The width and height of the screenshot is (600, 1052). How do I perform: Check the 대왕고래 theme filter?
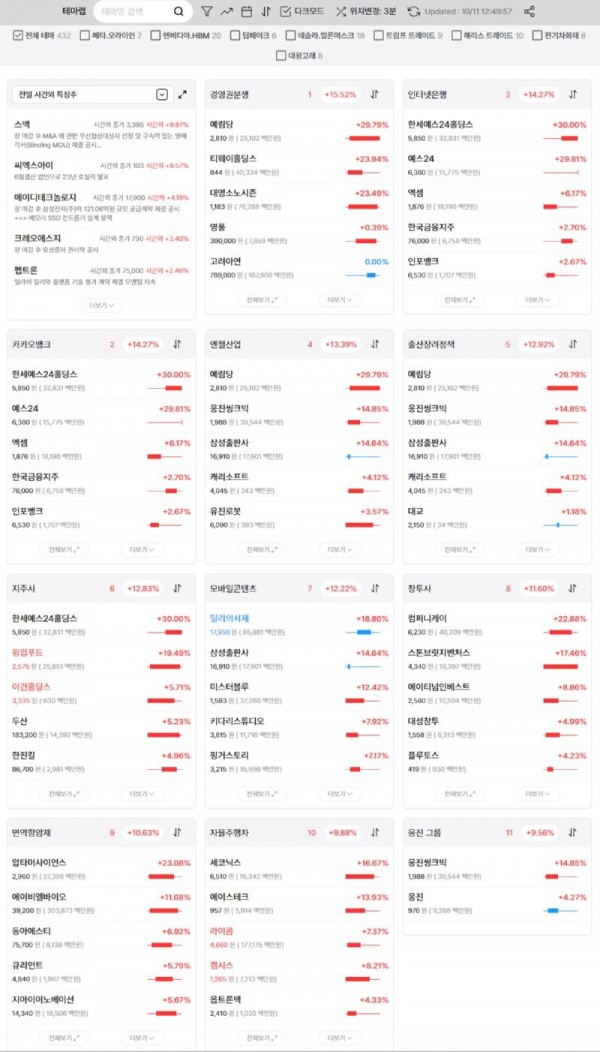tap(281, 55)
